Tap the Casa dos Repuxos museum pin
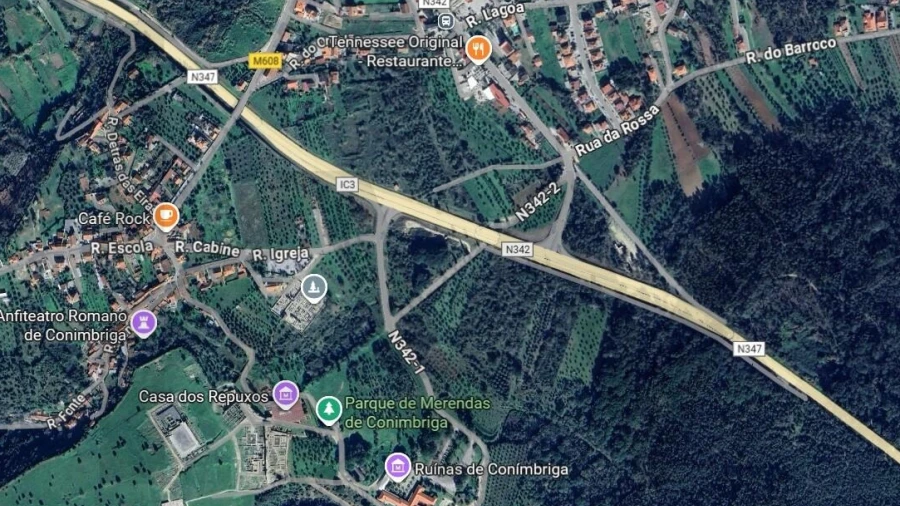900x506 pixels. [x=286, y=392]
